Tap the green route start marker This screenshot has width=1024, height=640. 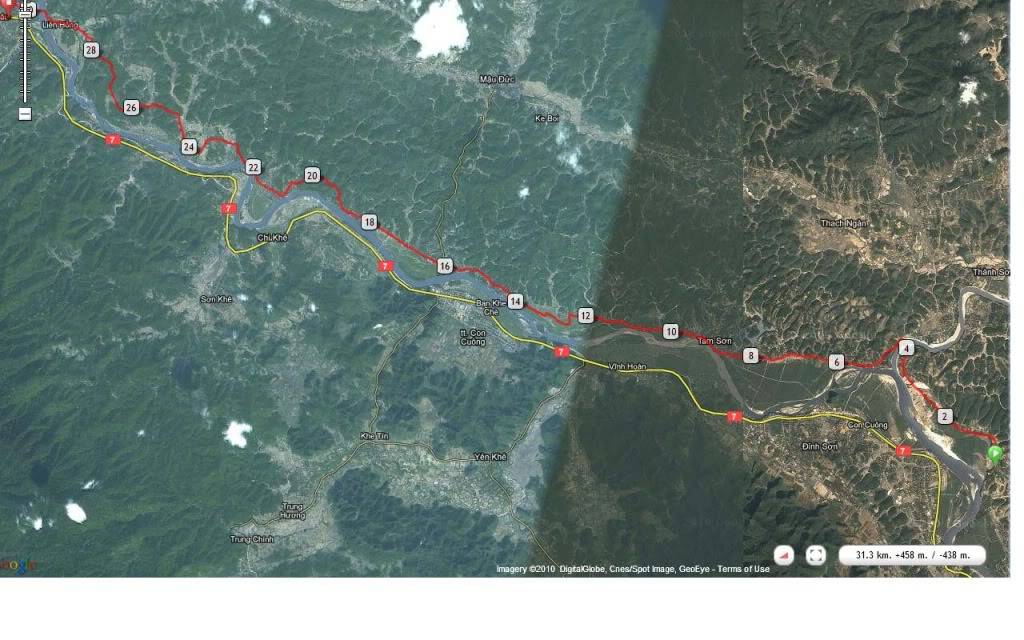pyautogui.click(x=995, y=453)
